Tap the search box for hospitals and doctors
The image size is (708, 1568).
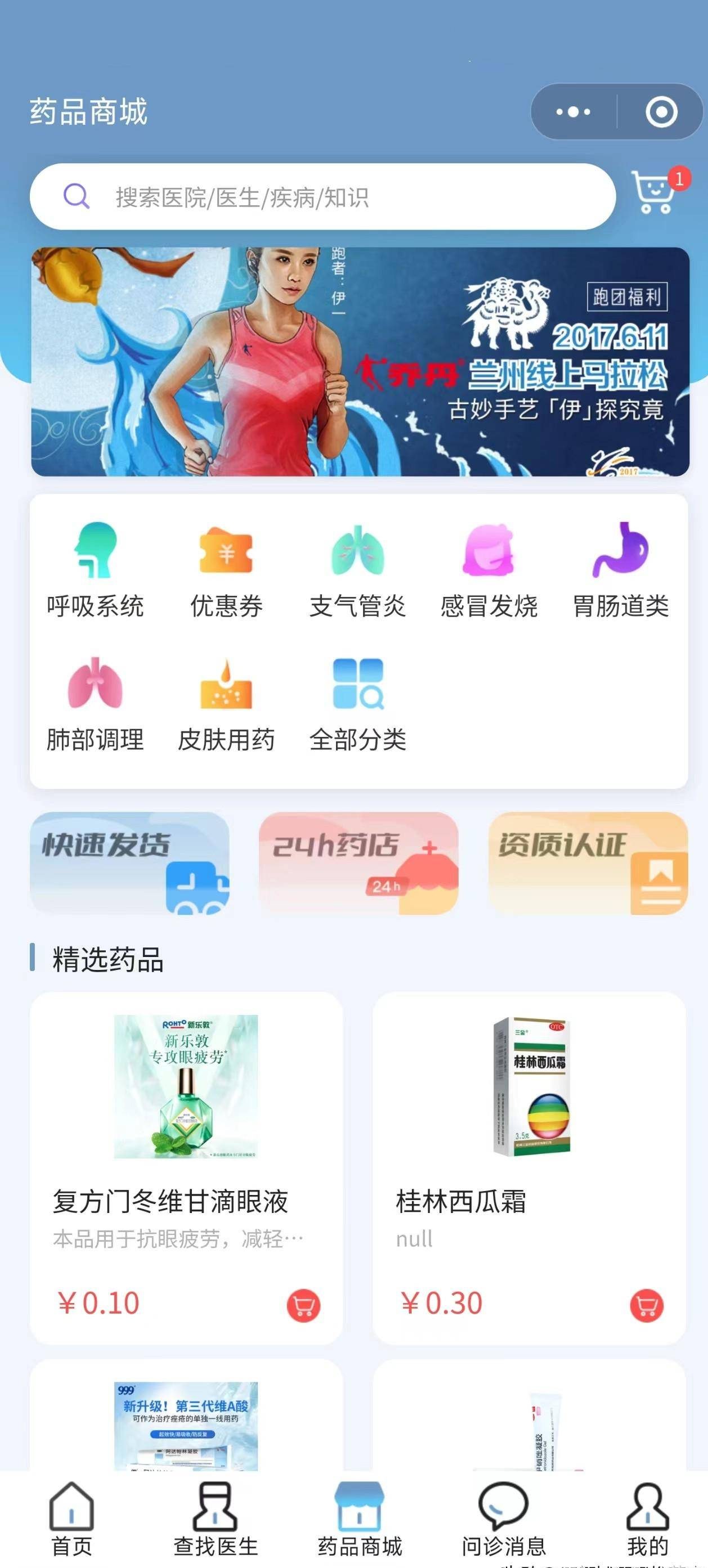(322, 196)
